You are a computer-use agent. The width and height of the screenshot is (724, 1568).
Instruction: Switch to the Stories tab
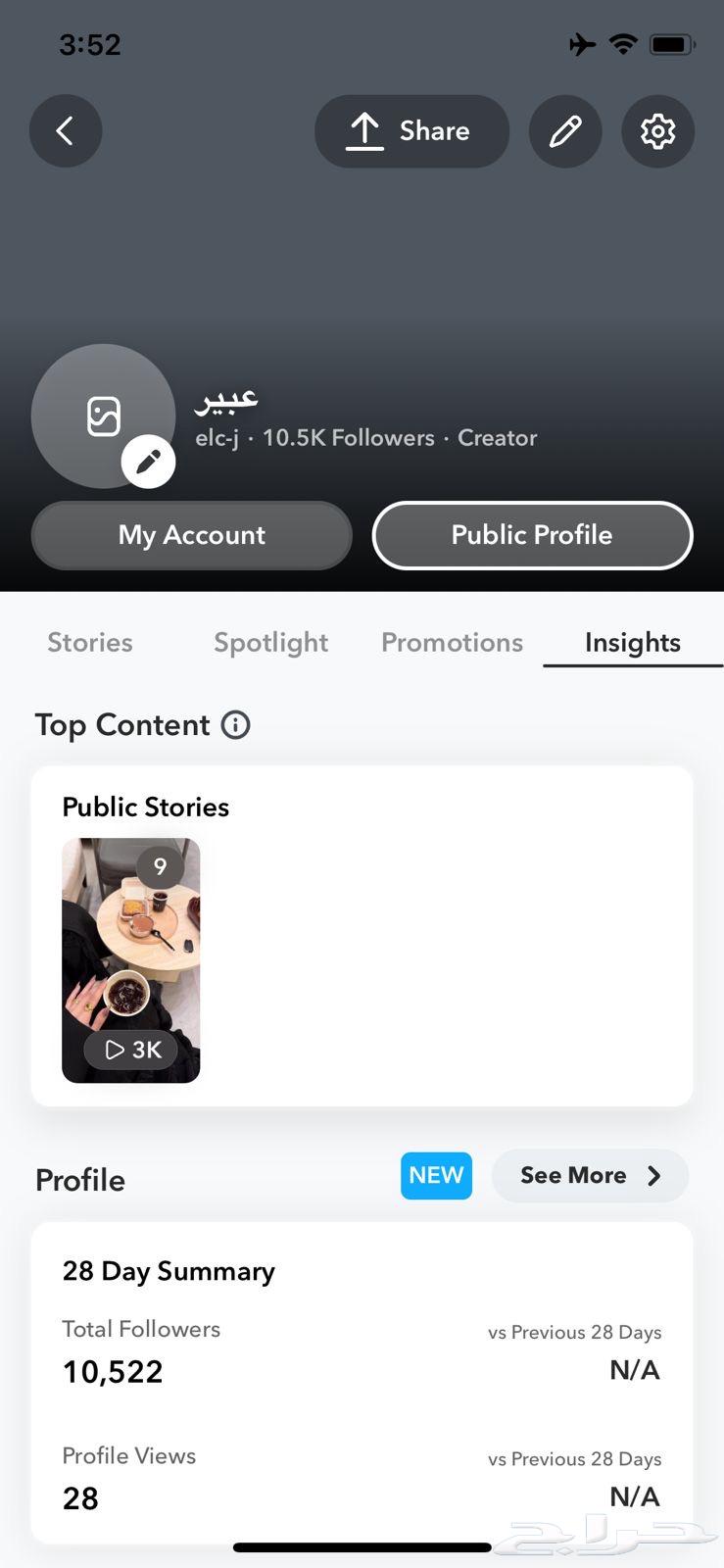click(89, 642)
